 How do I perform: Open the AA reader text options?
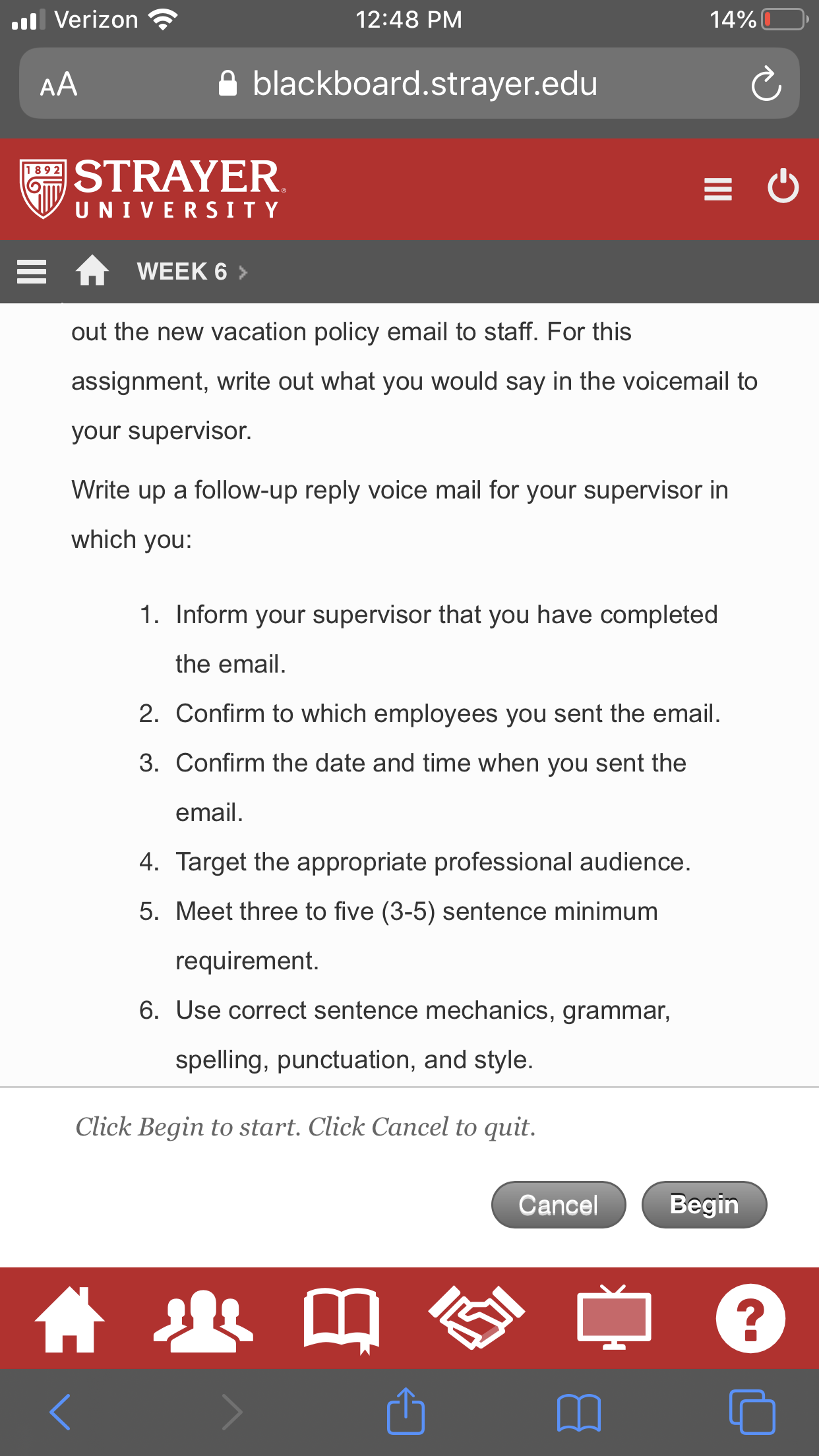(x=59, y=84)
